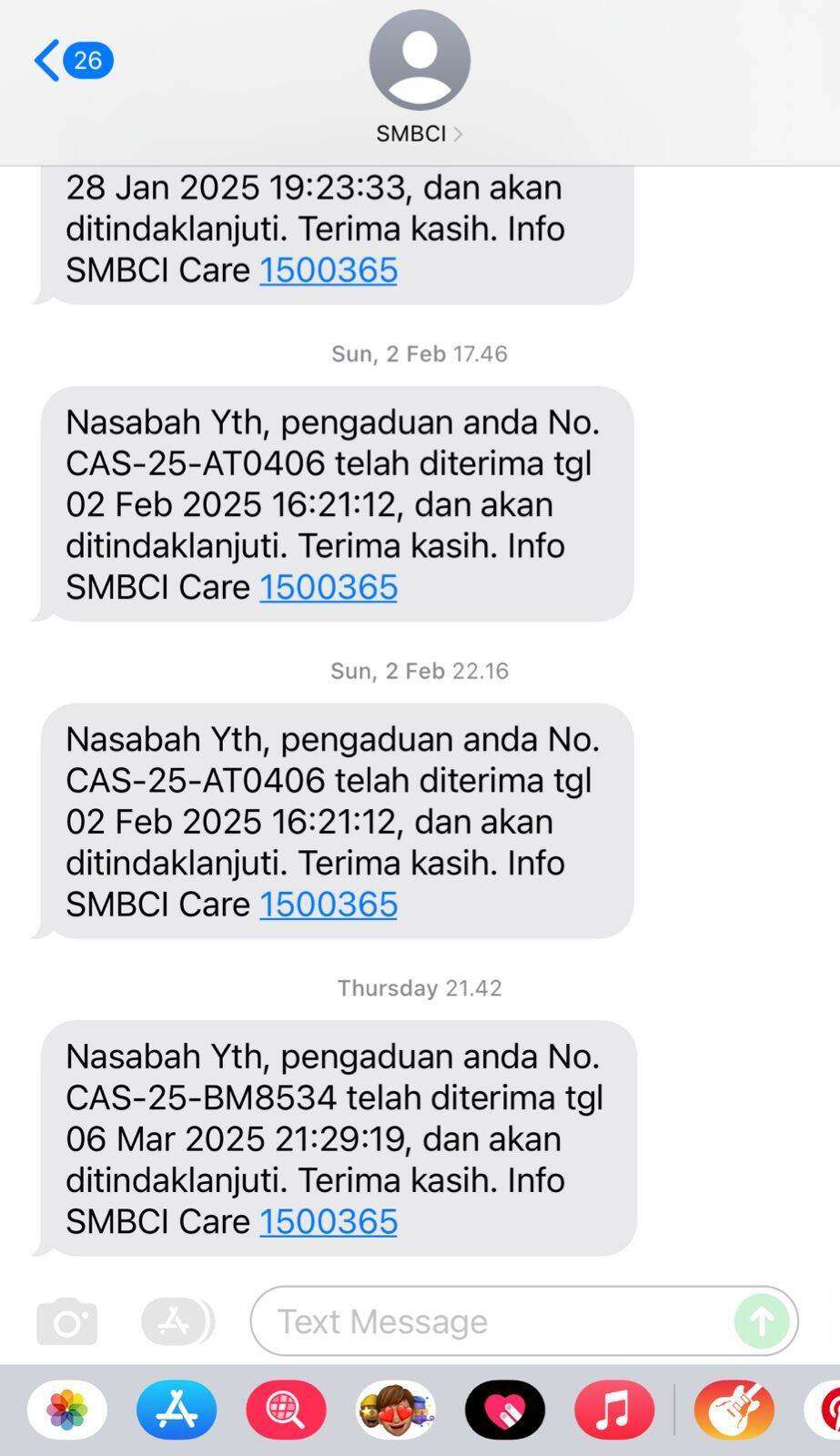Tap 1500365 link in Sun 22.16 message
This screenshot has height=1456, width=840.
pos(329,904)
